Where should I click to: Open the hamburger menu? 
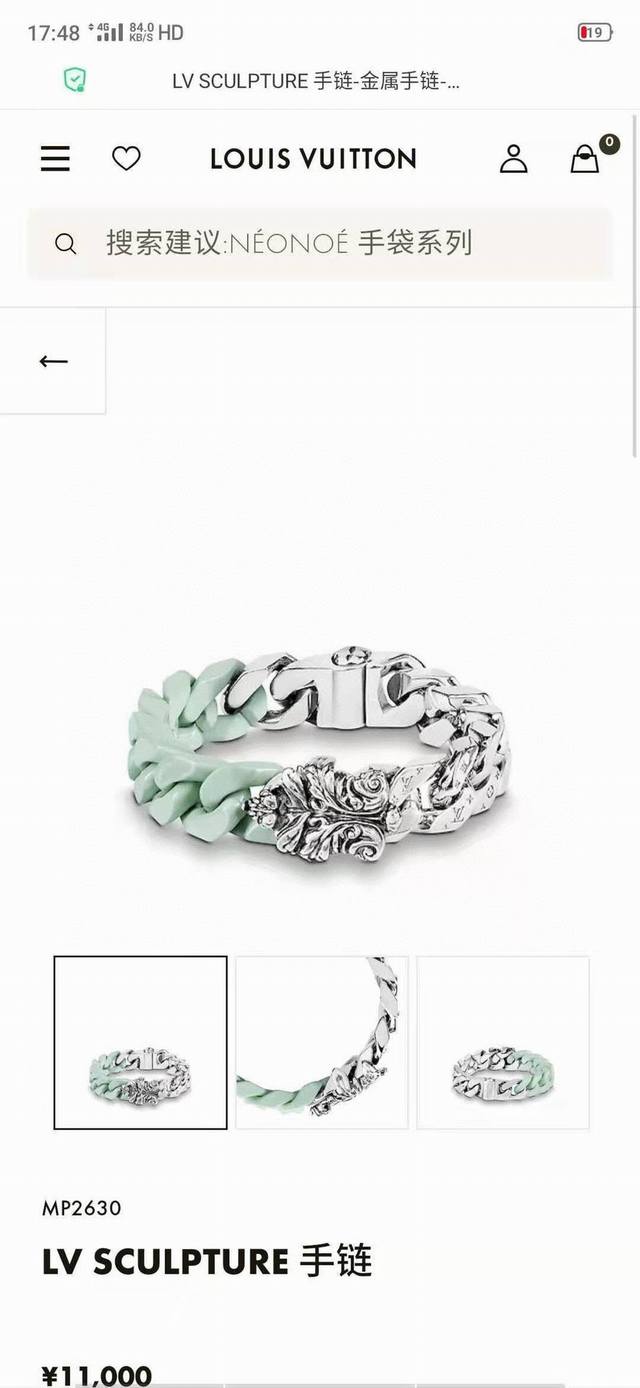pyautogui.click(x=55, y=159)
